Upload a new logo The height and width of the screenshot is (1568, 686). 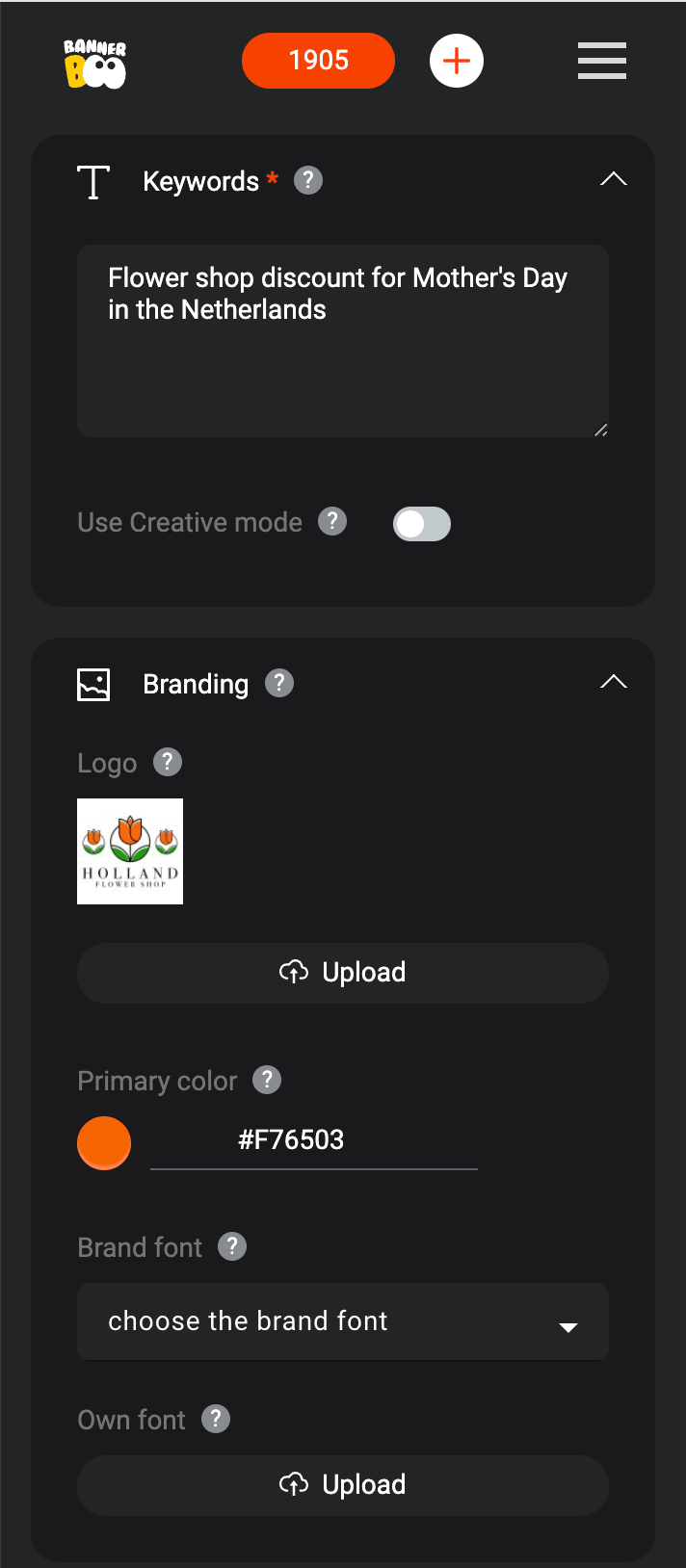click(x=343, y=973)
